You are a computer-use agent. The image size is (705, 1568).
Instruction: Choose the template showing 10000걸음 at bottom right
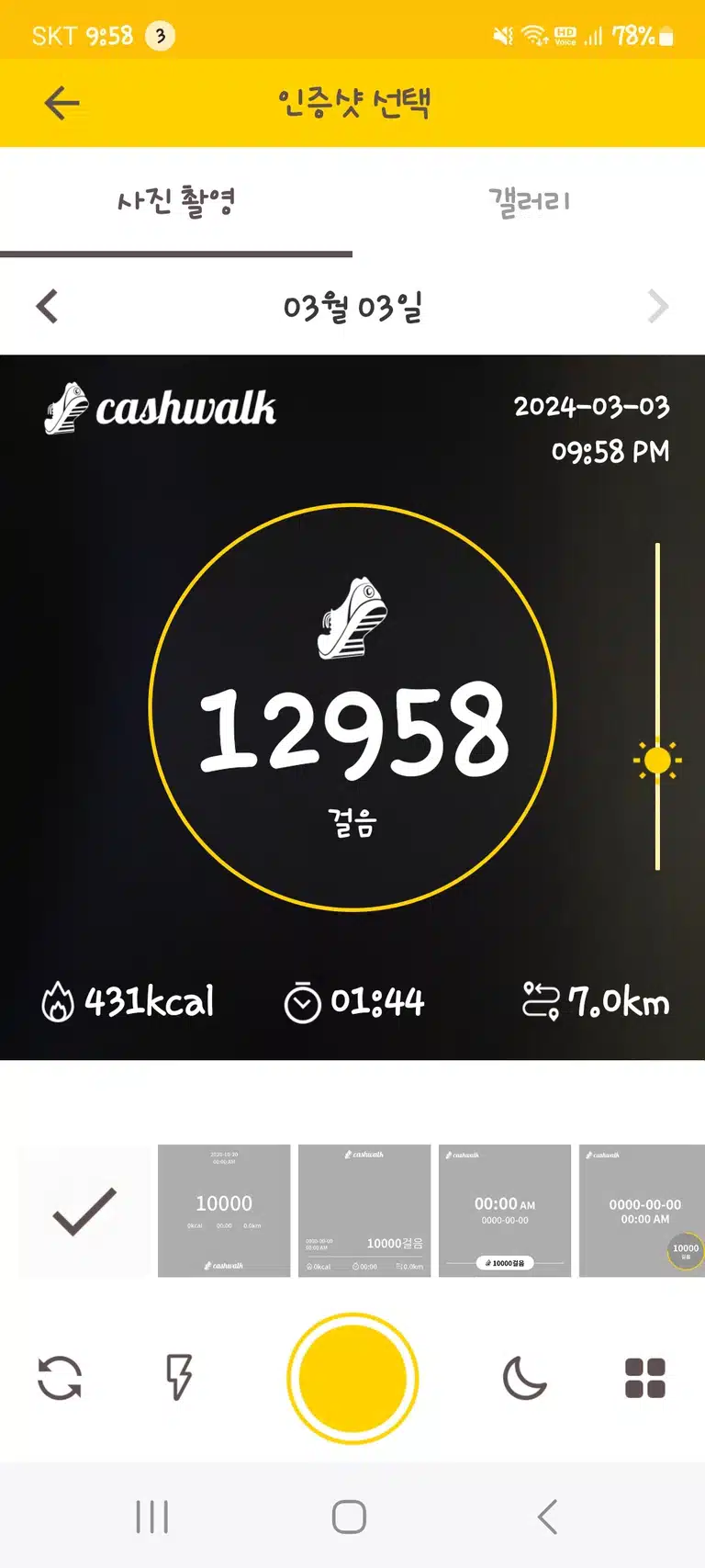click(364, 1211)
